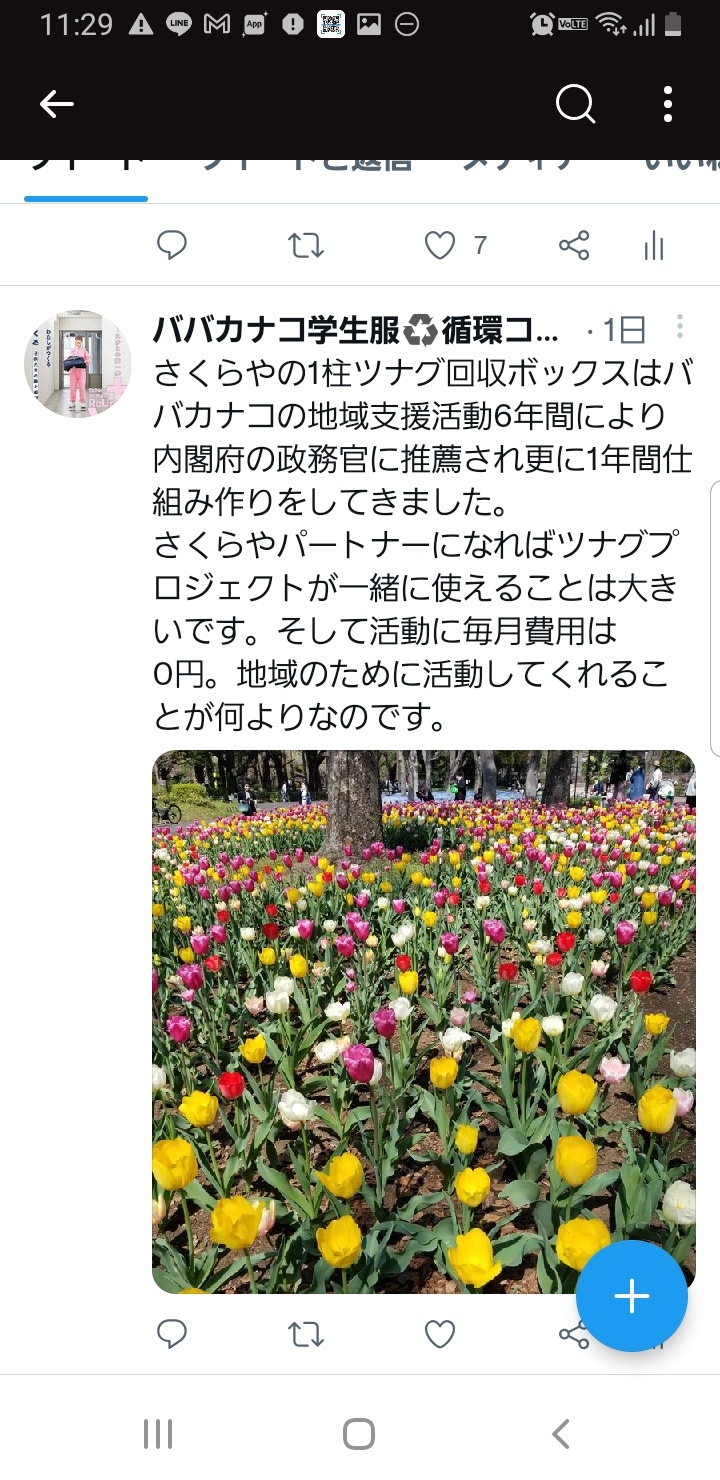Go to the system home screen

pyautogui.click(x=359, y=1434)
